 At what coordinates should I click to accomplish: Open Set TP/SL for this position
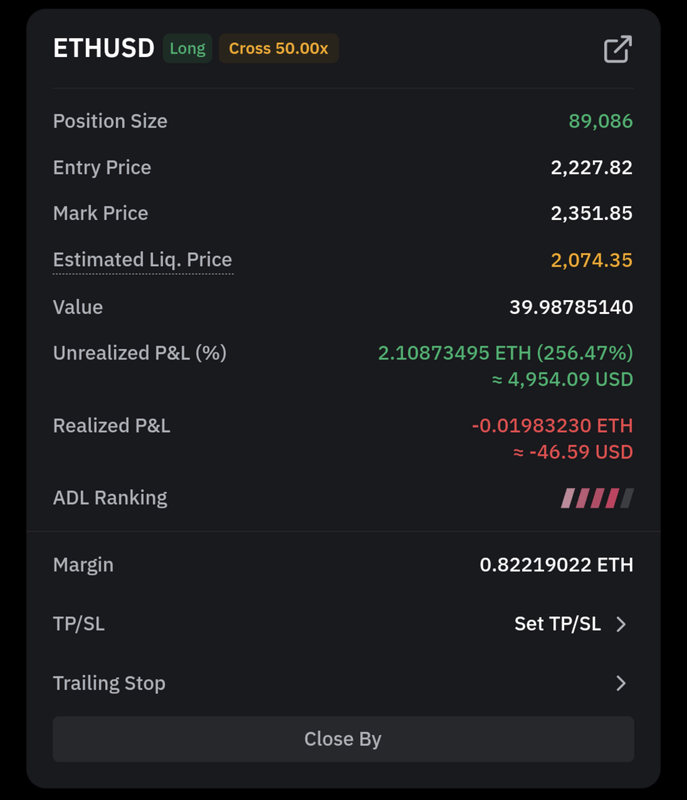tap(571, 624)
